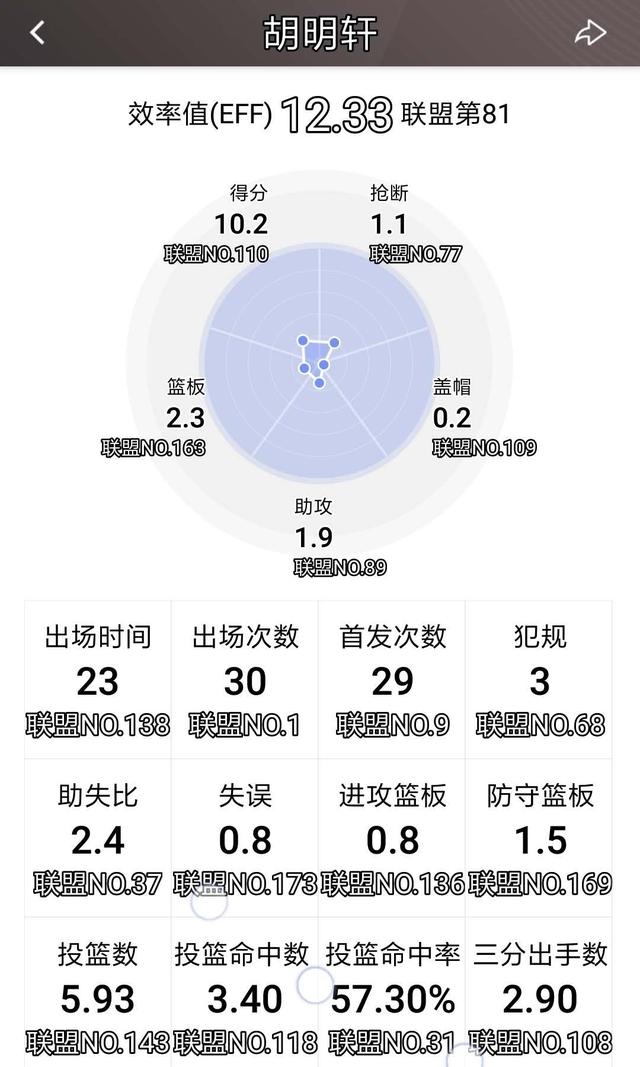
Task: Go back from 胡明轩 stats page
Action: pos(37,33)
